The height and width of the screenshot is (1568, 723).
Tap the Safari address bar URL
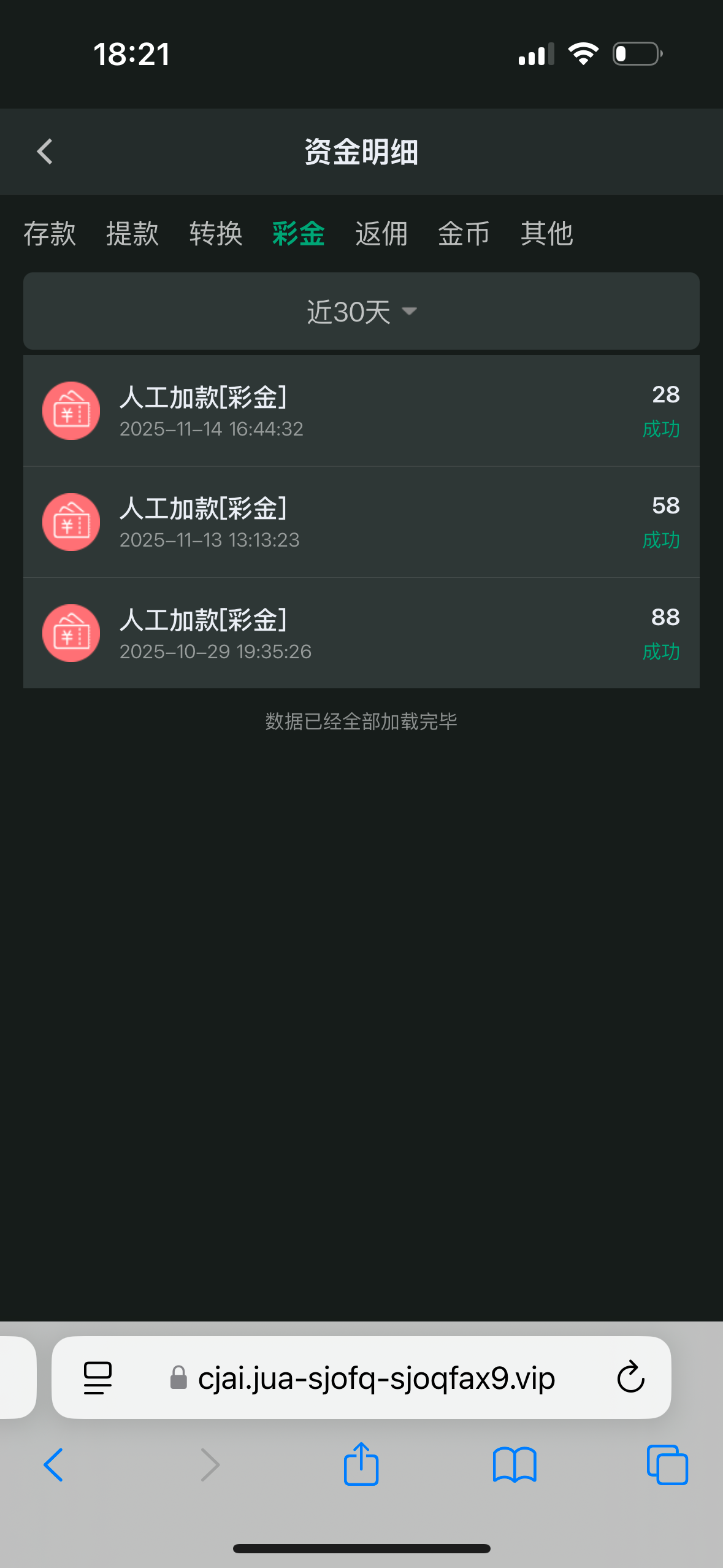[x=376, y=1378]
